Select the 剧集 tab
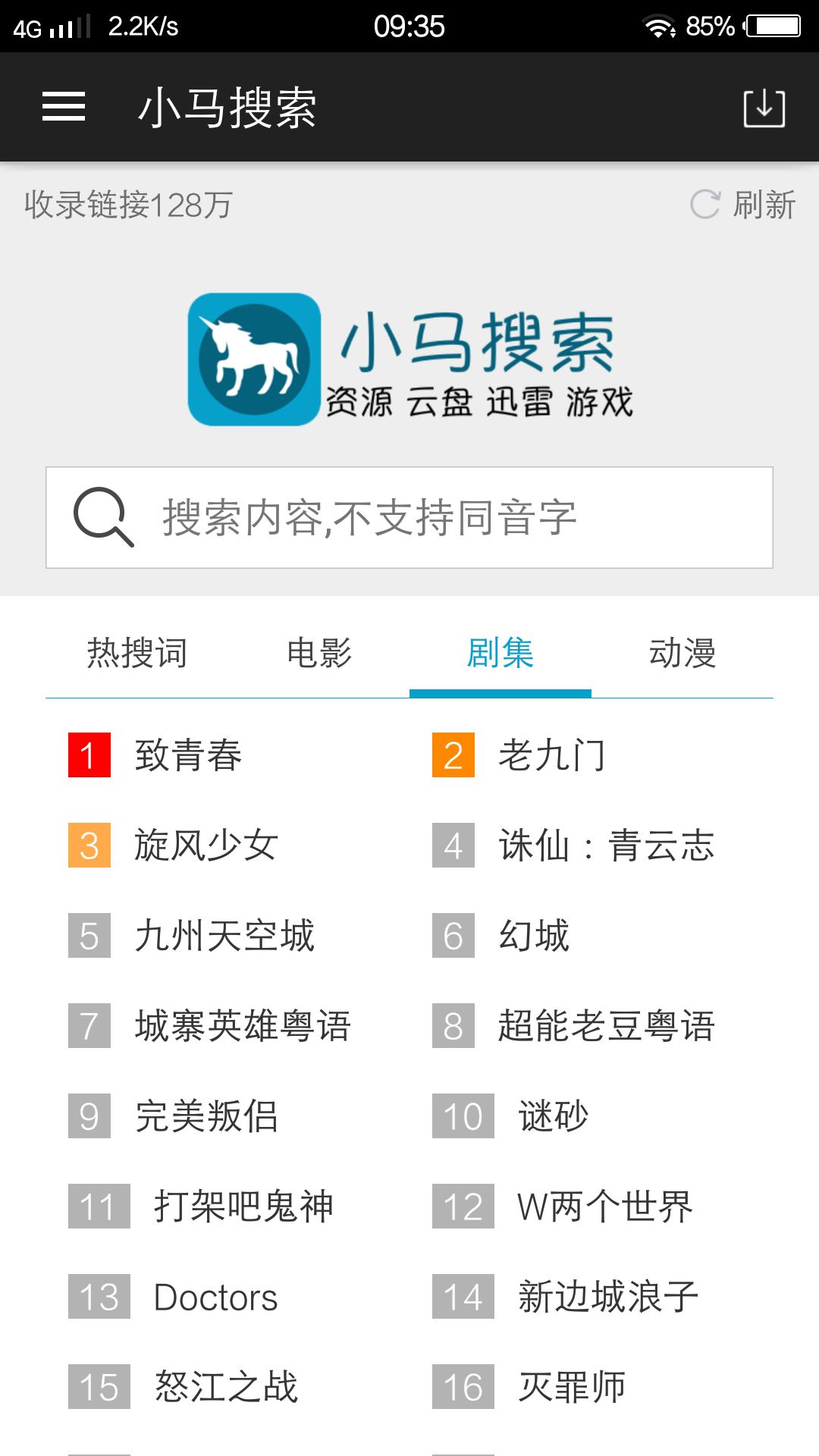 coord(500,654)
